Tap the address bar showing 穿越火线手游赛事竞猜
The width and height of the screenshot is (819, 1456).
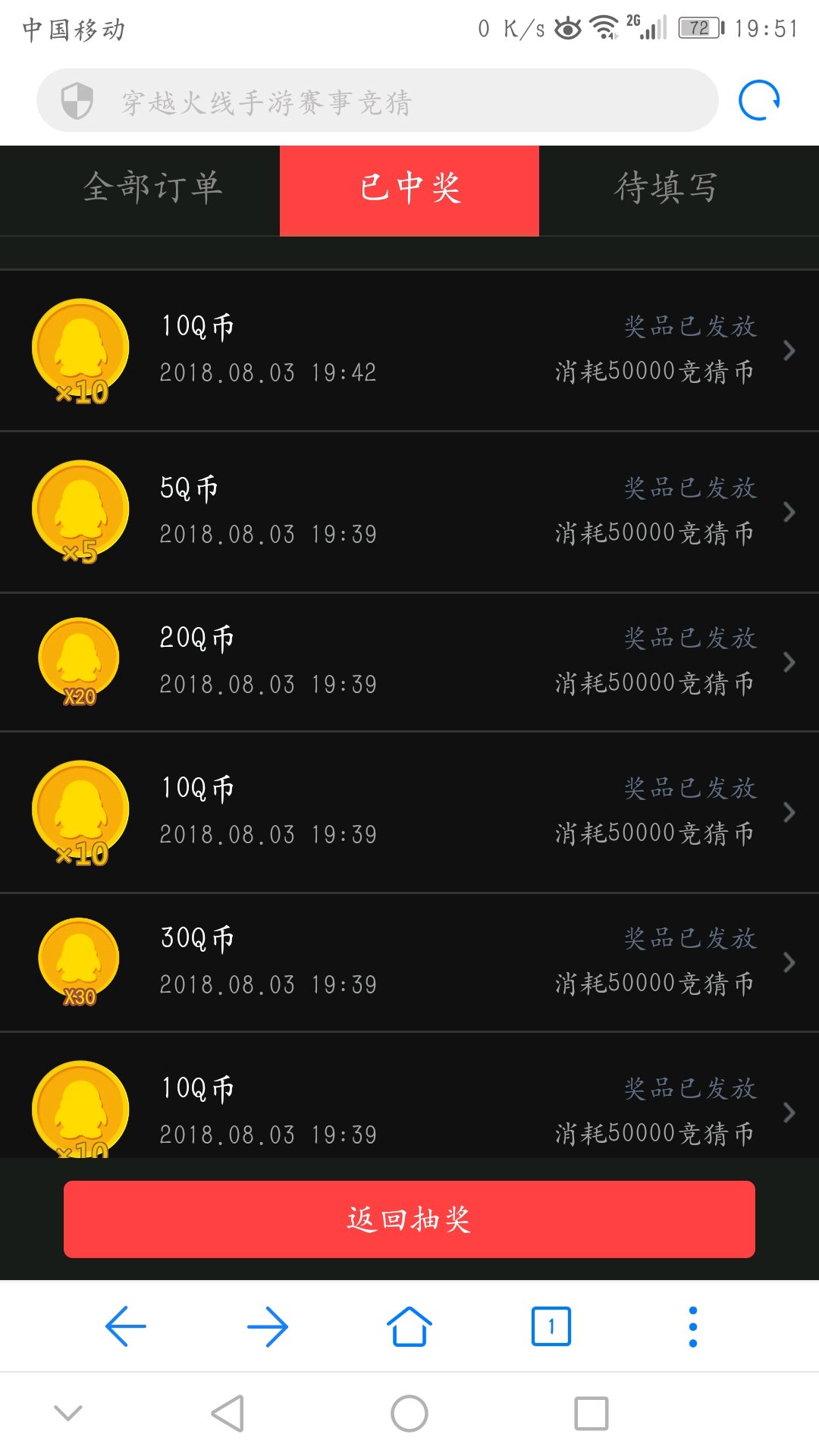click(378, 100)
